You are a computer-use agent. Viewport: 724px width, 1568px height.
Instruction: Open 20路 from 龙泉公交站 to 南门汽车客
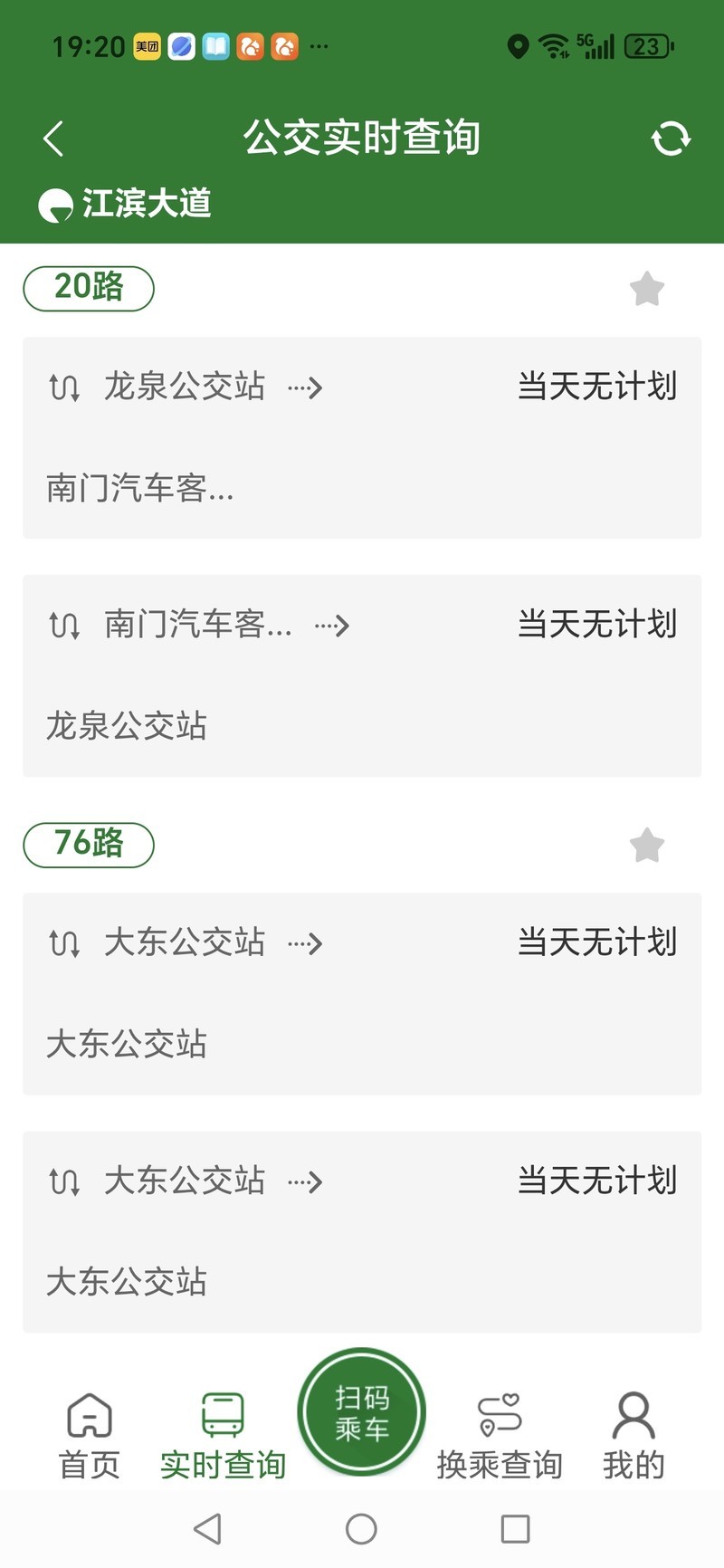[x=362, y=438]
